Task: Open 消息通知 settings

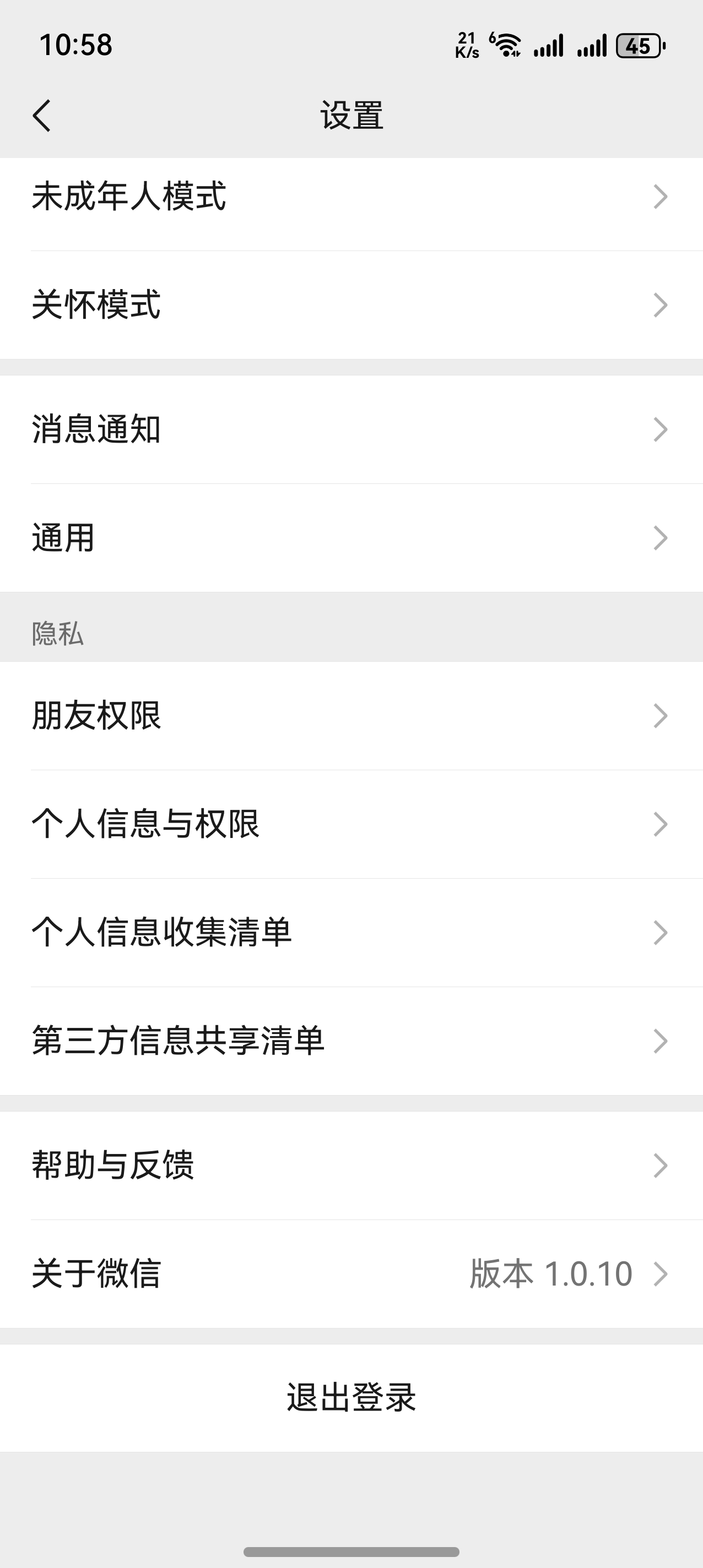Action: click(x=351, y=429)
